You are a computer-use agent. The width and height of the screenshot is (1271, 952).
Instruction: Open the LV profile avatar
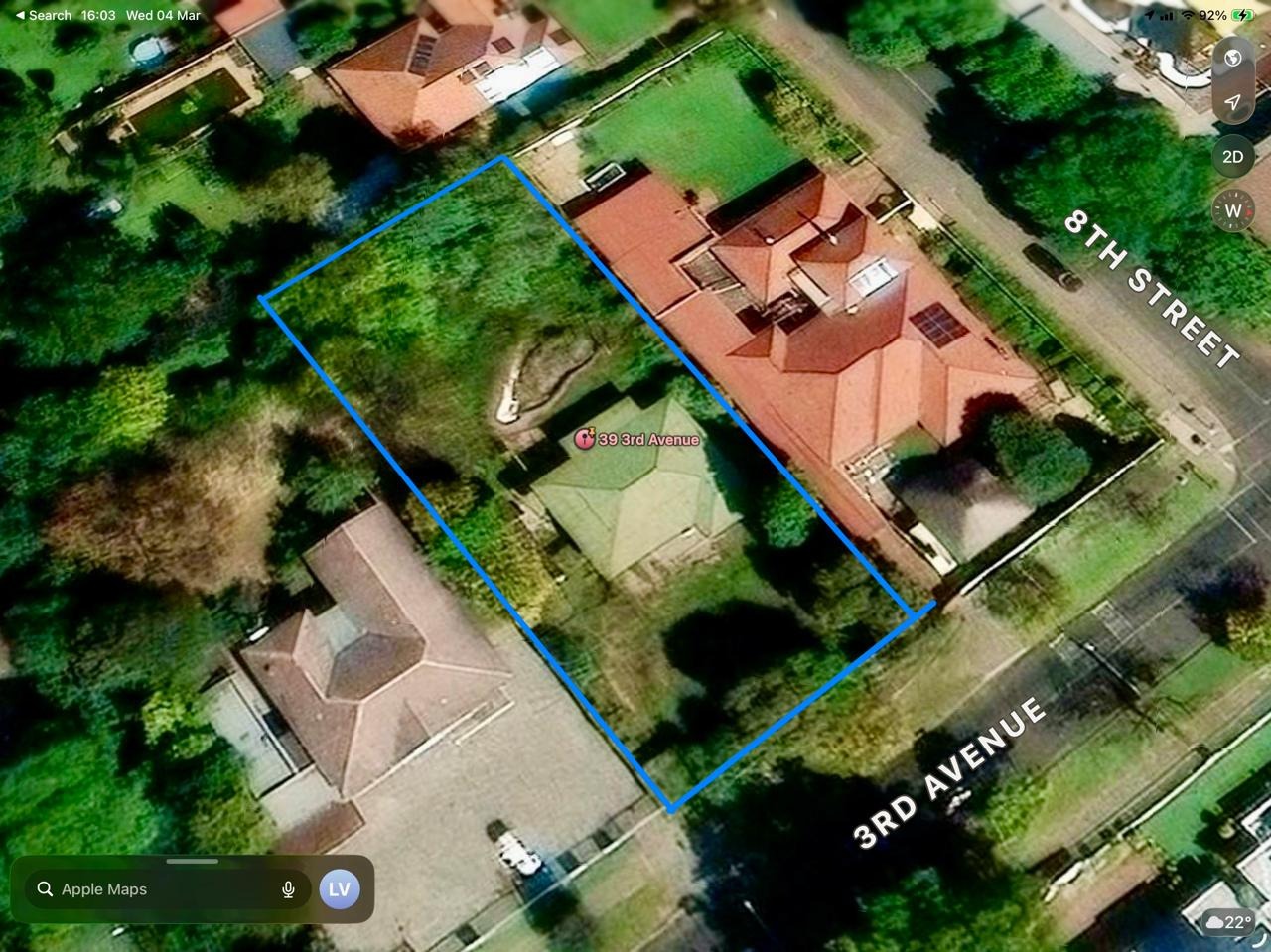(x=339, y=889)
